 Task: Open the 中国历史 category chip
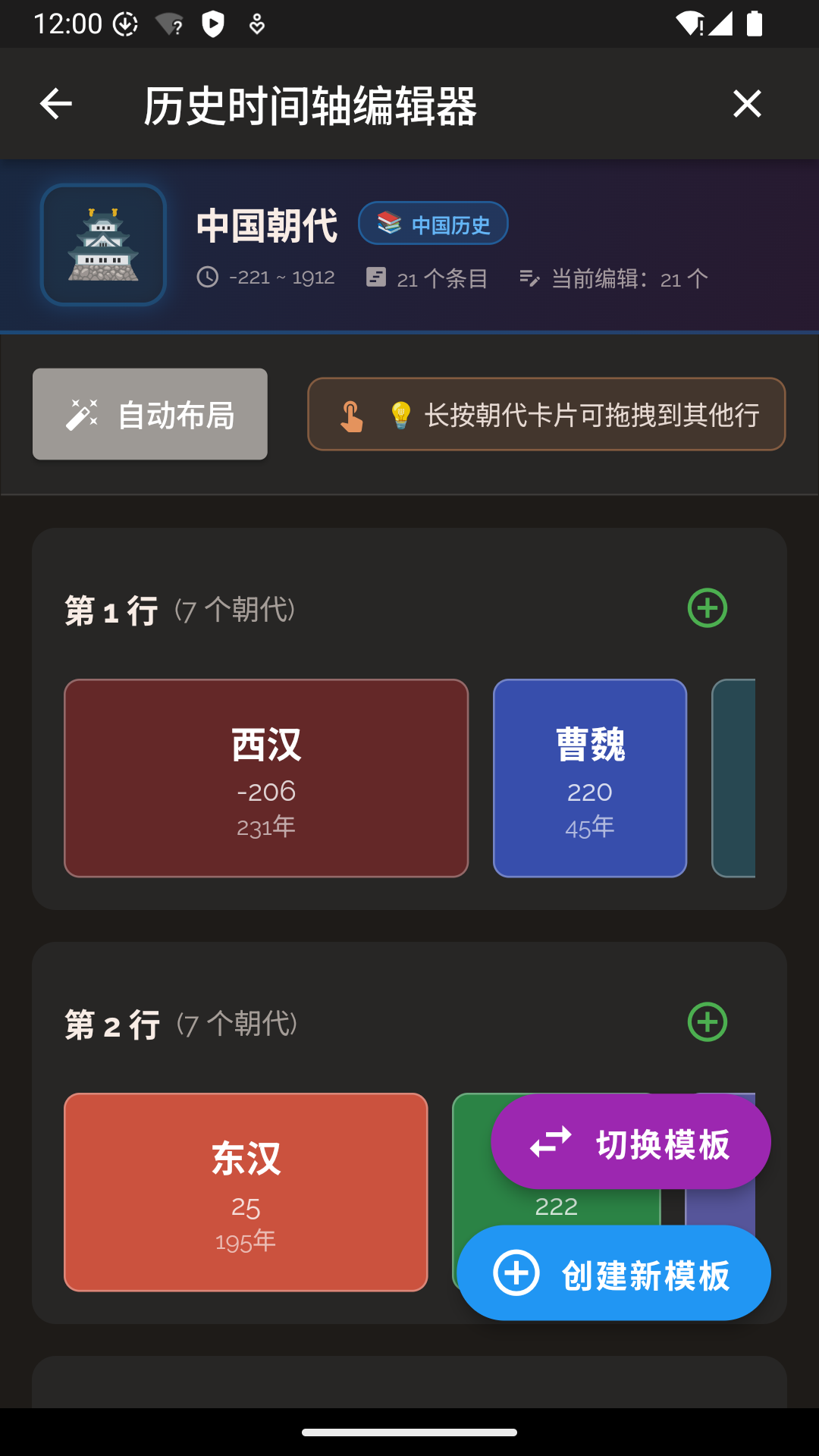pos(433,223)
